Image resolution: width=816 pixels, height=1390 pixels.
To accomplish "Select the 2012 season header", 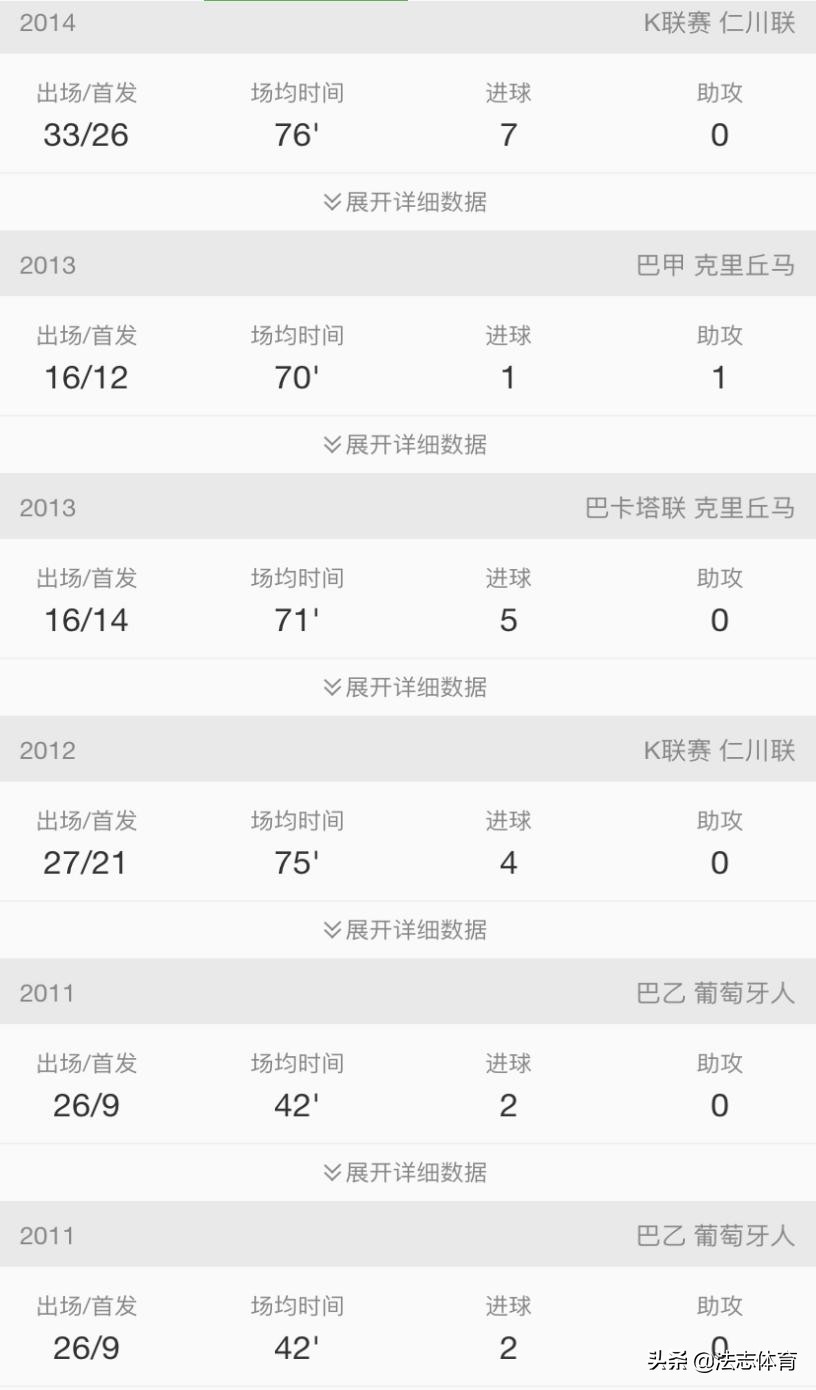I will (x=46, y=750).
